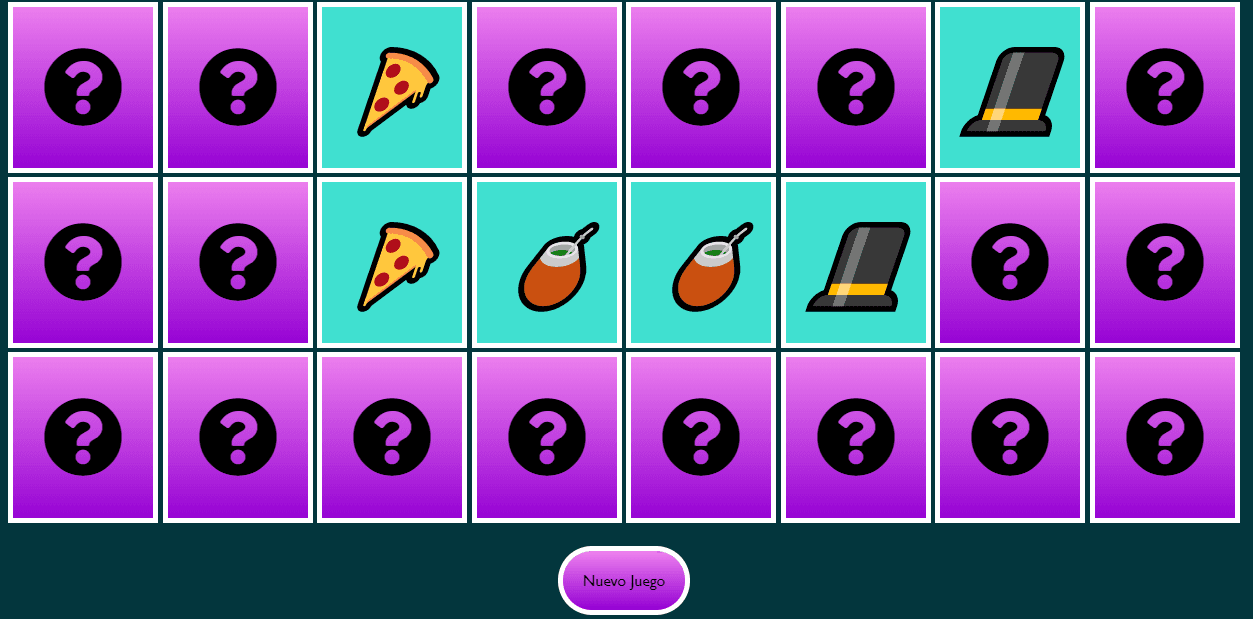1253x619 pixels.
Task: Select the mate gourd card beside the top hat
Action: pyautogui.click(x=701, y=263)
